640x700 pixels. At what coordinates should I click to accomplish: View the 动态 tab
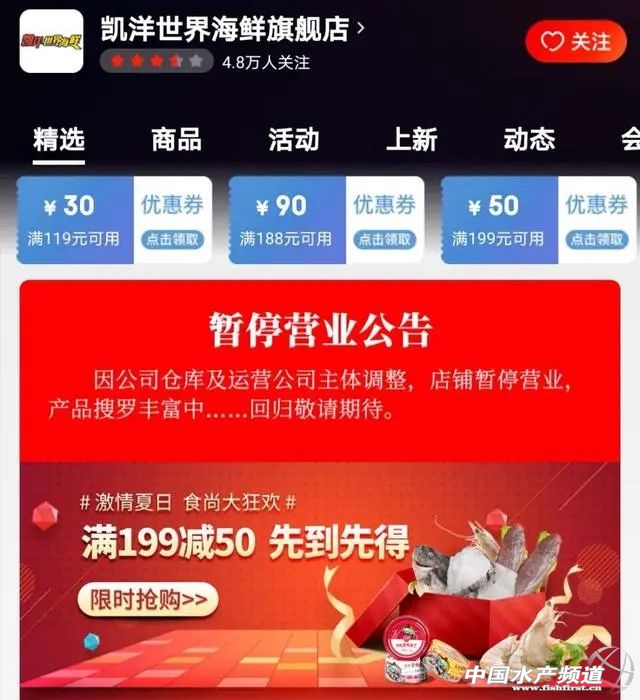coord(529,139)
